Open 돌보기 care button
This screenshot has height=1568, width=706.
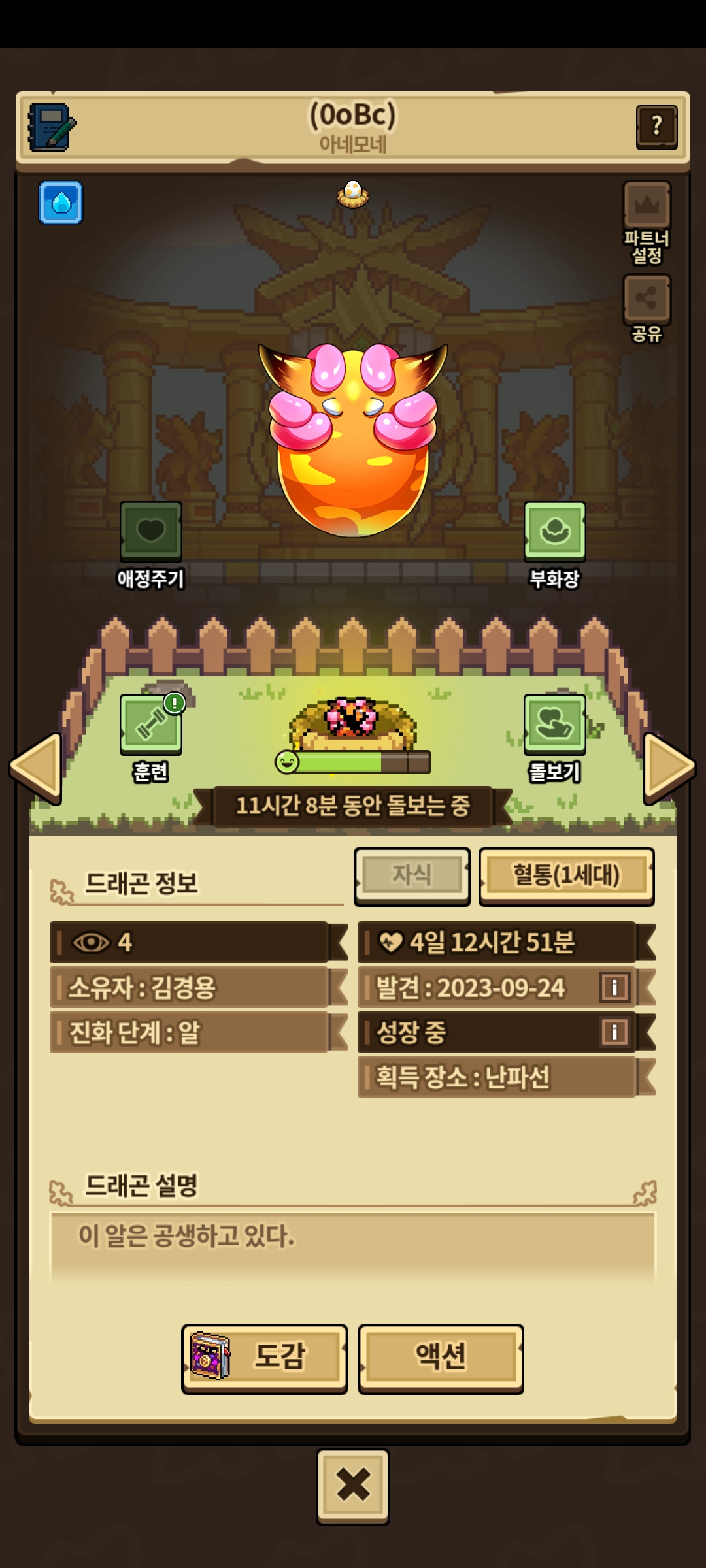(x=554, y=725)
